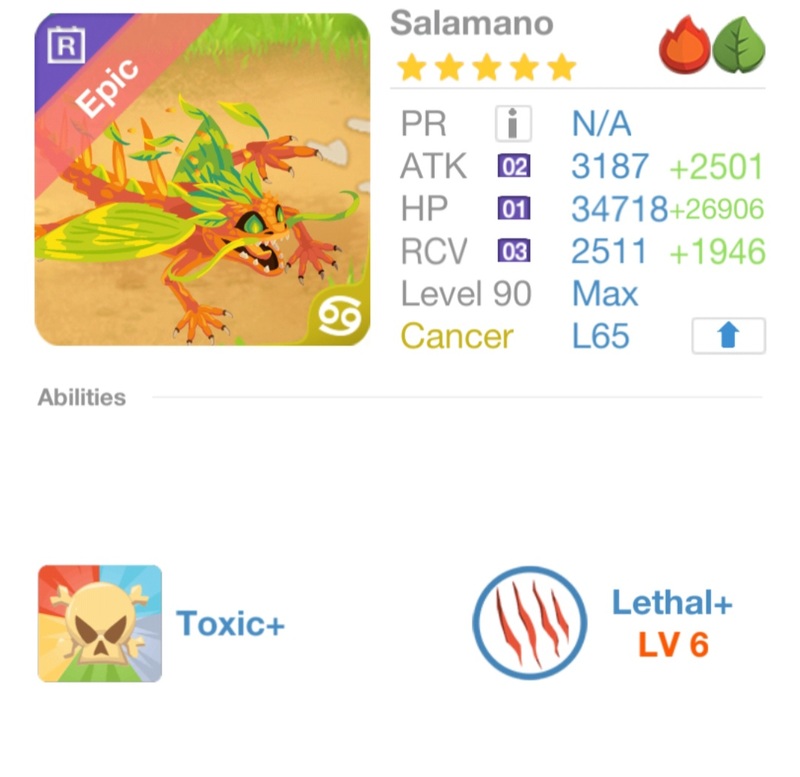
Task: Tap the blue upgrade arrow beside Cancer L65
Action: [x=728, y=336]
